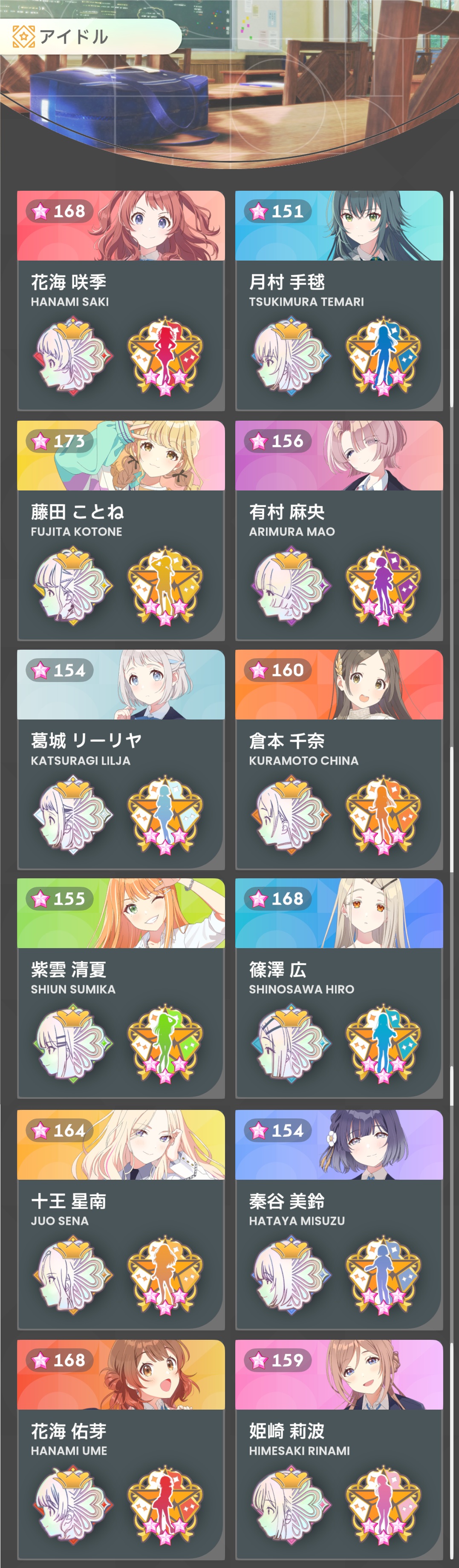Select the Juo Sena card
The width and height of the screenshot is (459, 1568).
point(121,1219)
